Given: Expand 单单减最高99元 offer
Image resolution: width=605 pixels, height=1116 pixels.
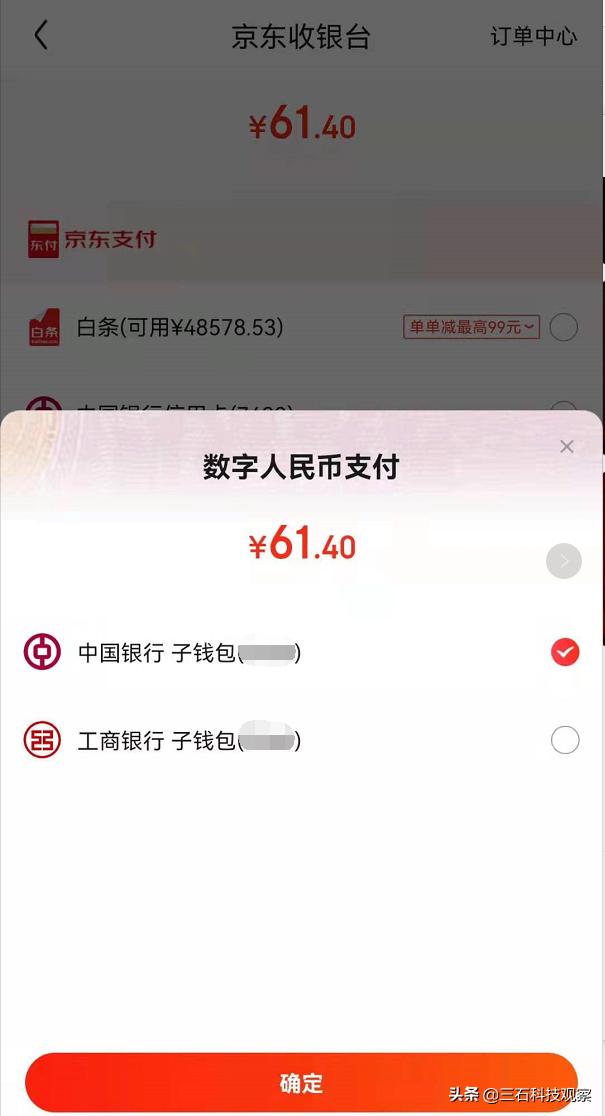Looking at the screenshot, I should (x=471, y=327).
